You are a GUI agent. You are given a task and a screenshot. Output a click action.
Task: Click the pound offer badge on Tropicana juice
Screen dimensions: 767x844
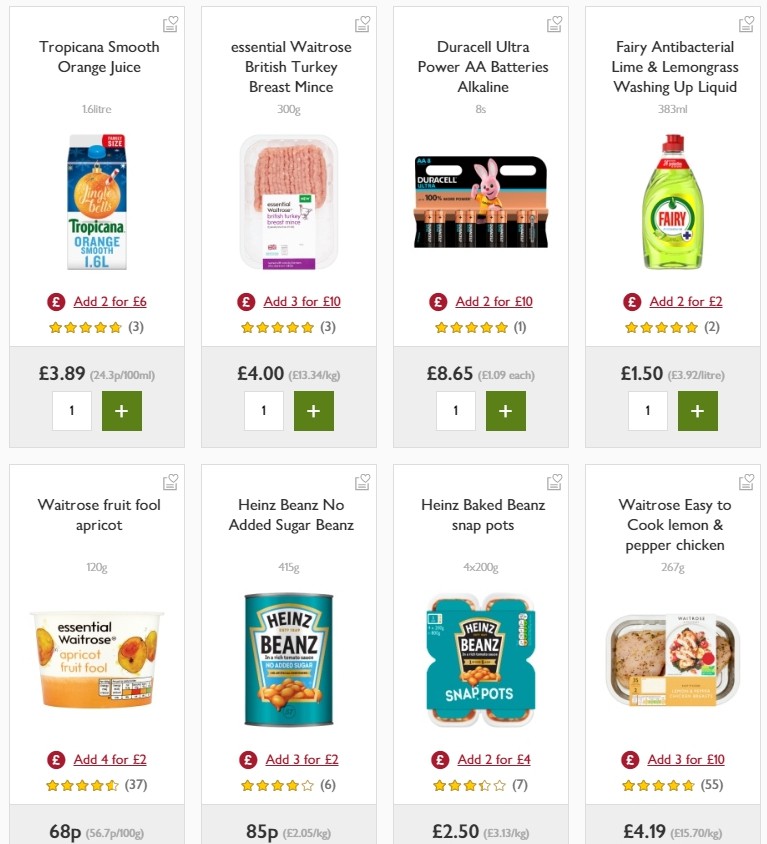point(55,301)
